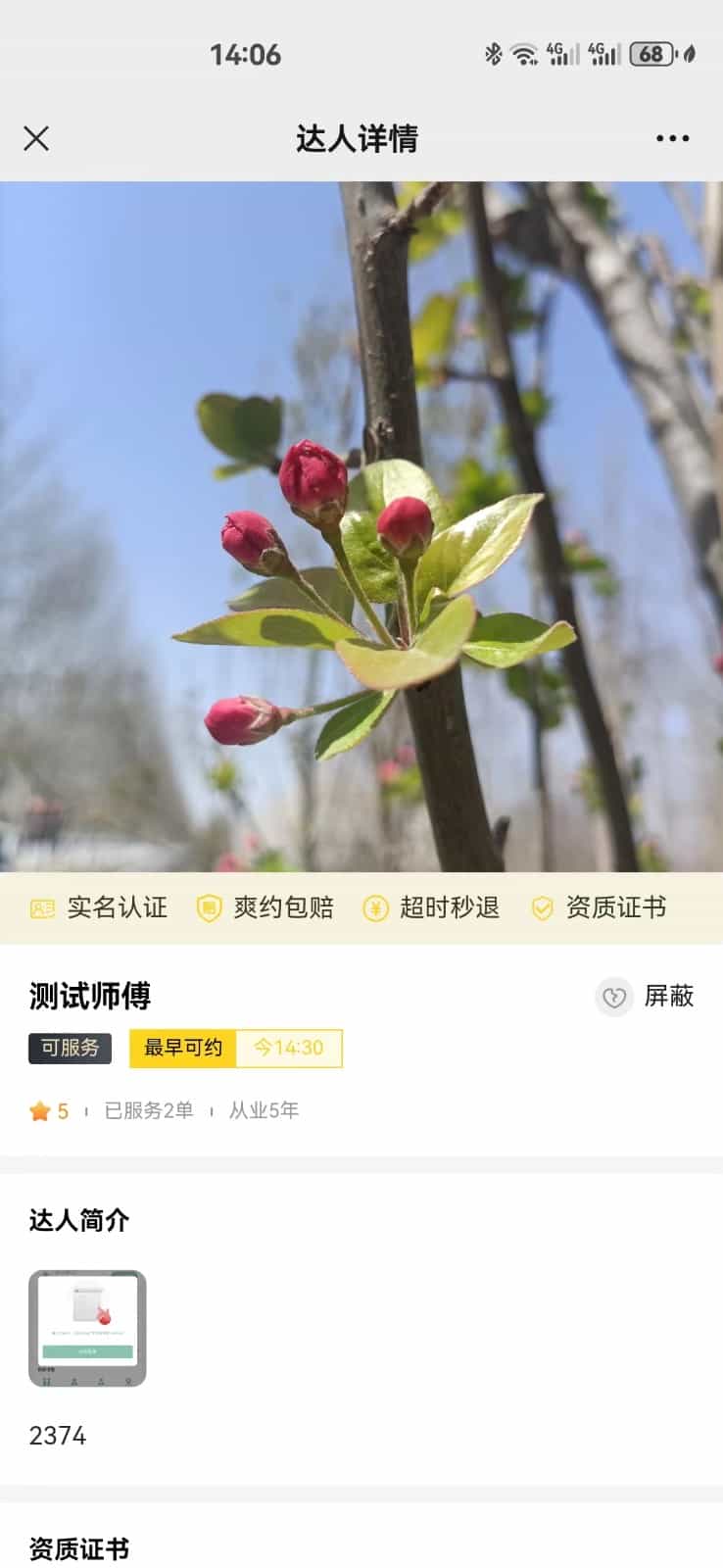Open the three-dot overflow menu
The width and height of the screenshot is (723, 1568).
coord(672,138)
